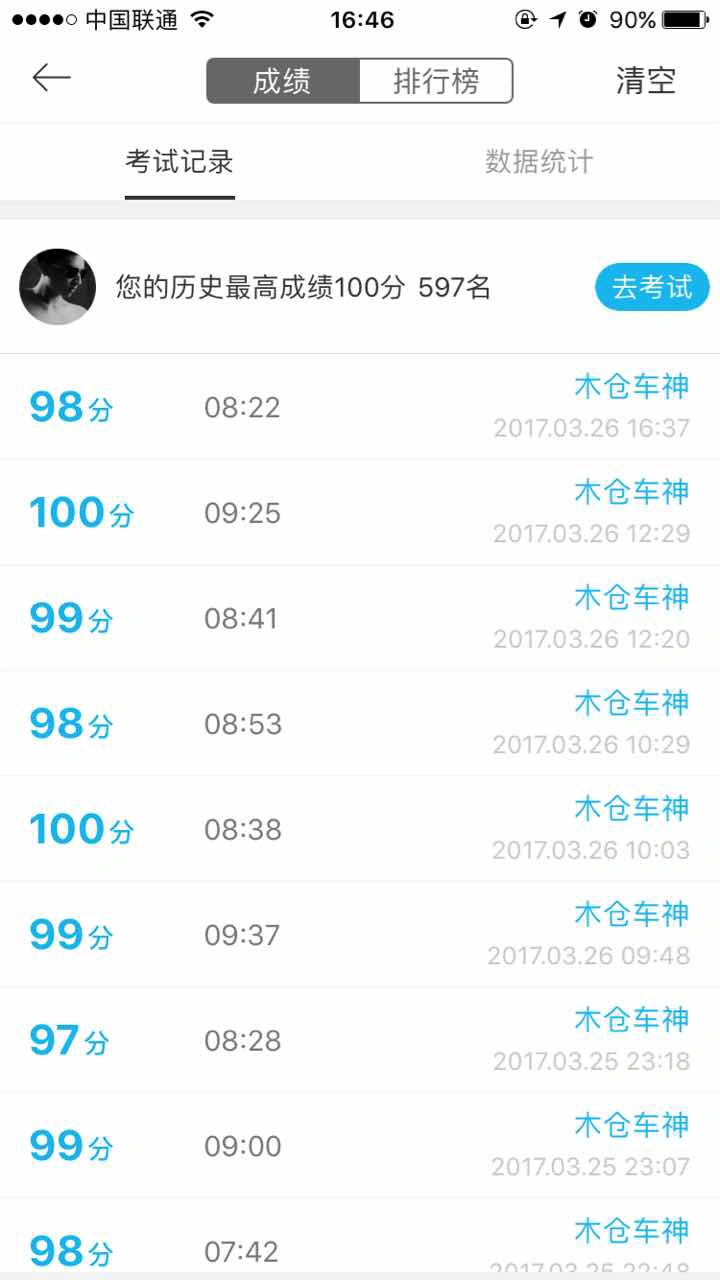
Task: Open the 97分 record from 2017.03.25 23:18
Action: [x=360, y=1040]
